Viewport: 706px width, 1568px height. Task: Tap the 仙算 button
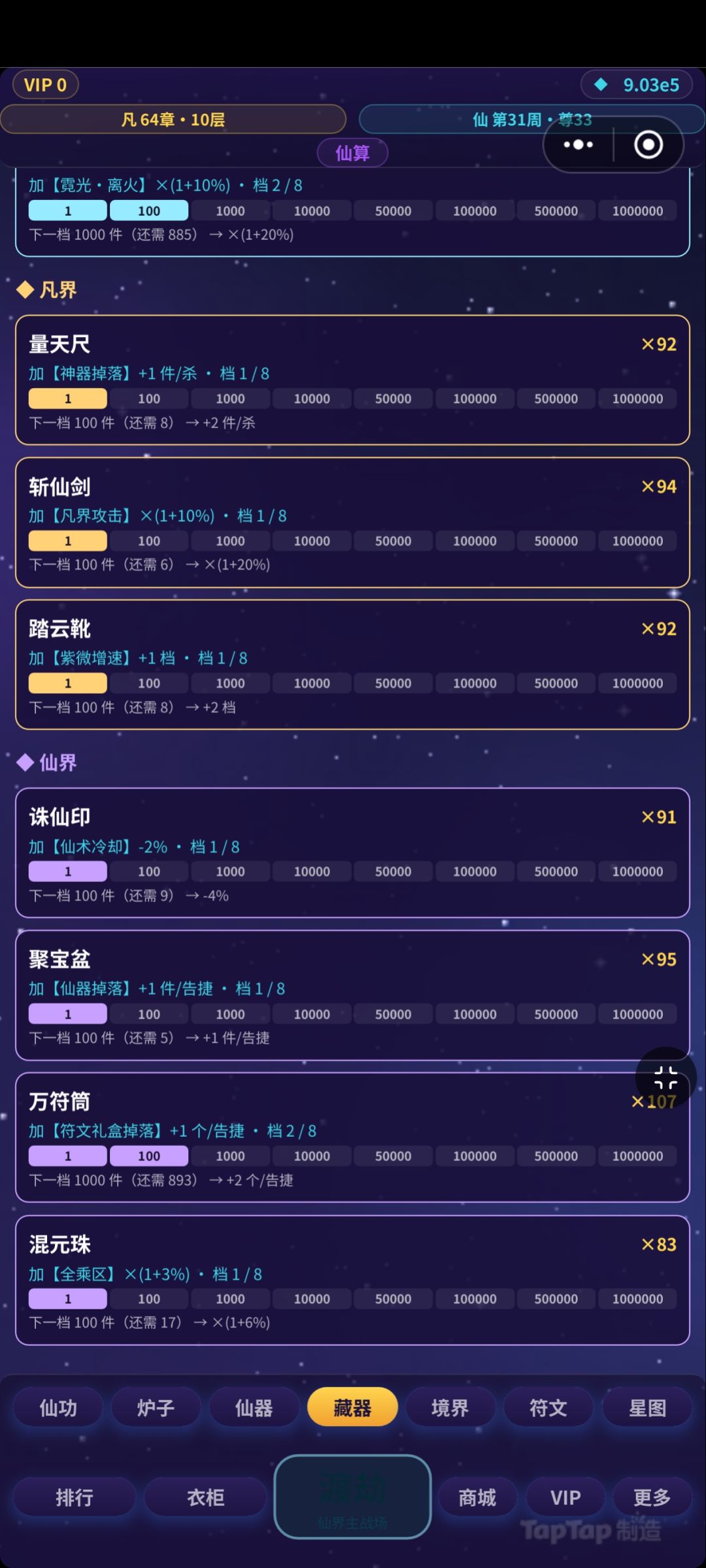point(352,153)
